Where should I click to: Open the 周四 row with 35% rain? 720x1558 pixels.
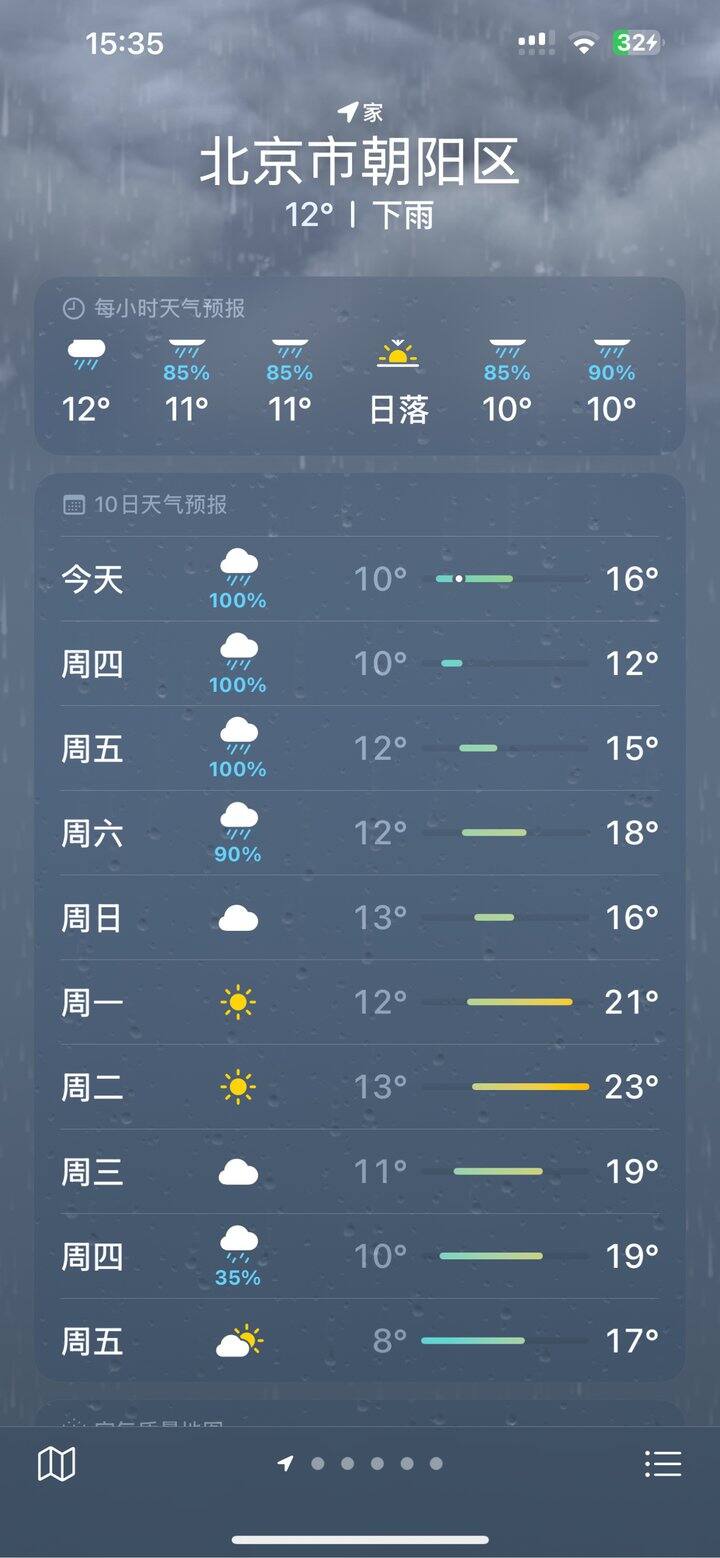point(360,1256)
